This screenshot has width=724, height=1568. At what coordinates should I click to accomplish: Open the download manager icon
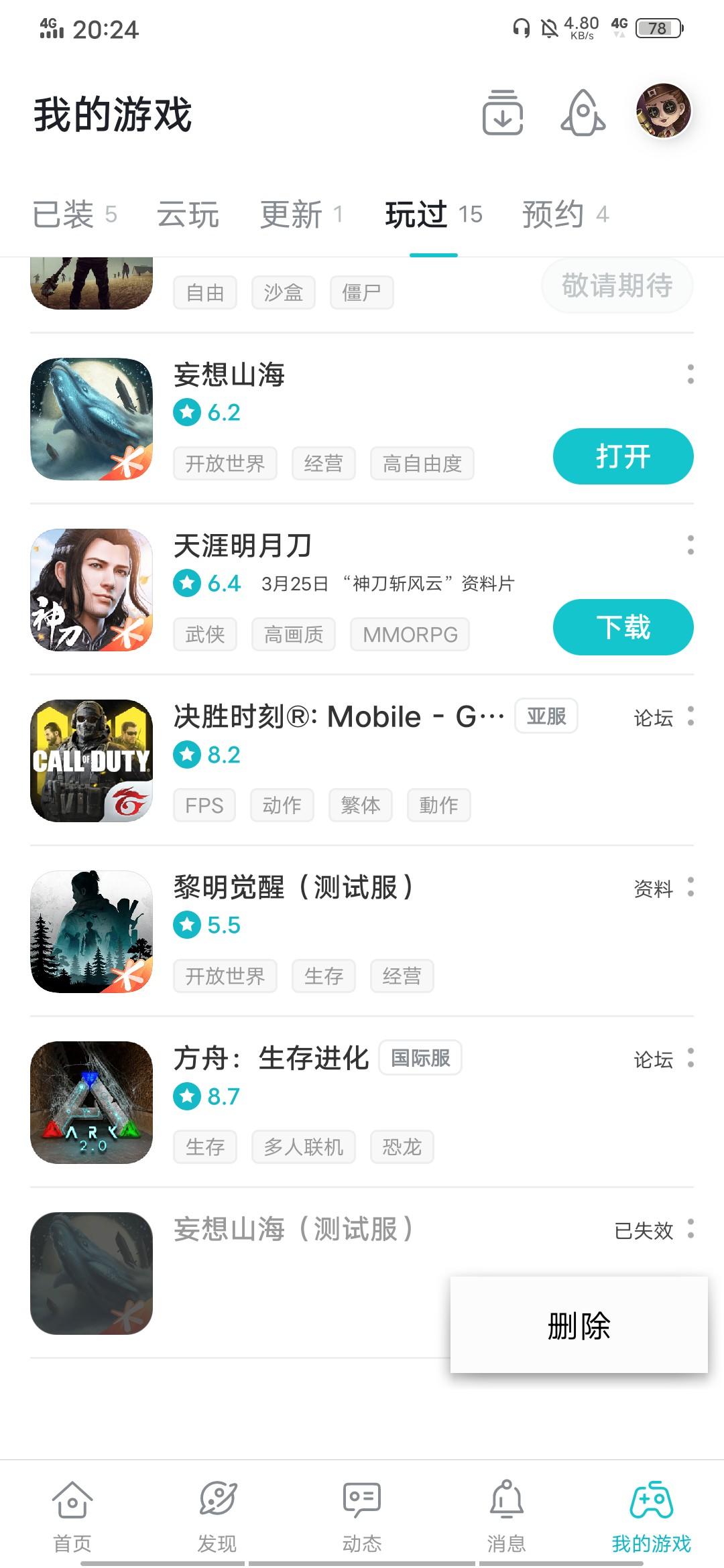503,114
